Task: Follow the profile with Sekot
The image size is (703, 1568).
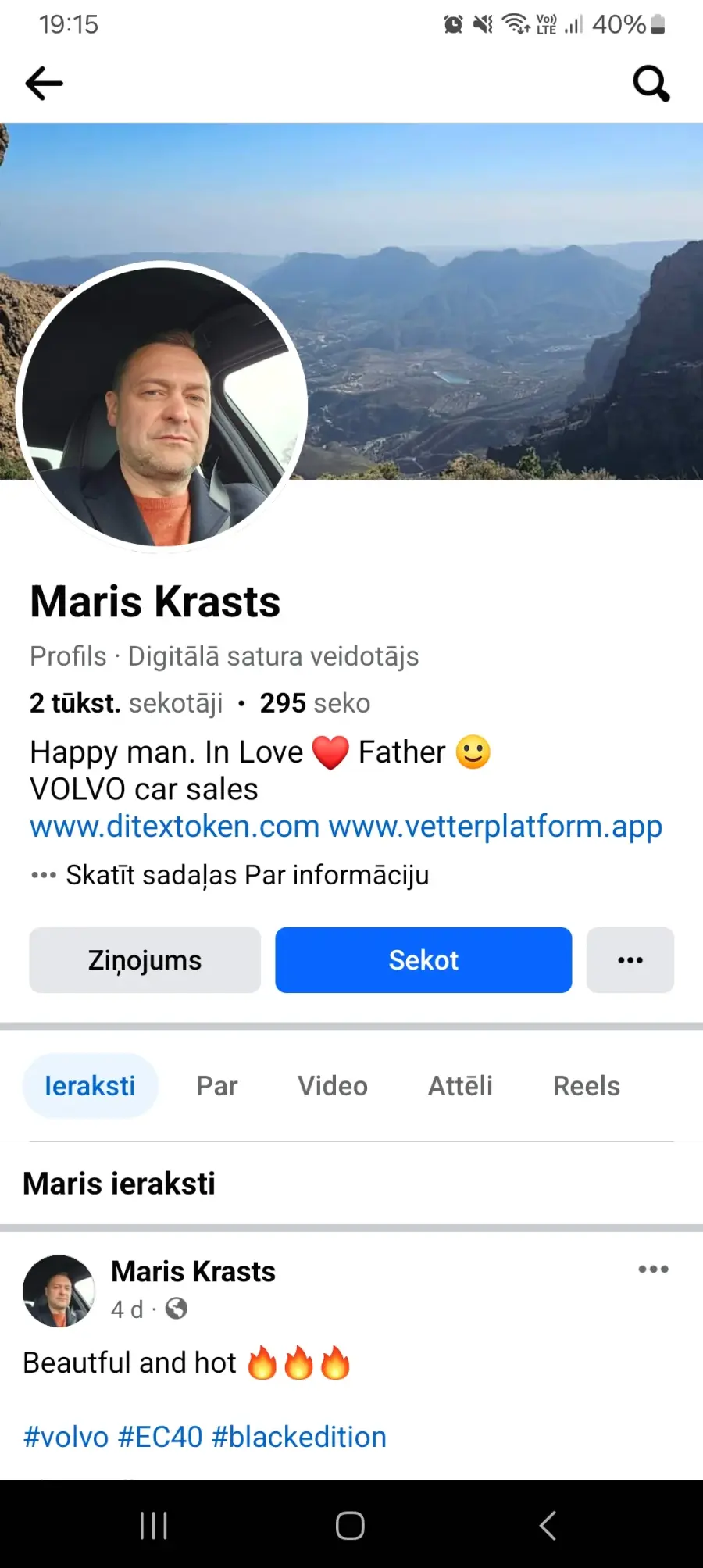Action: (423, 960)
